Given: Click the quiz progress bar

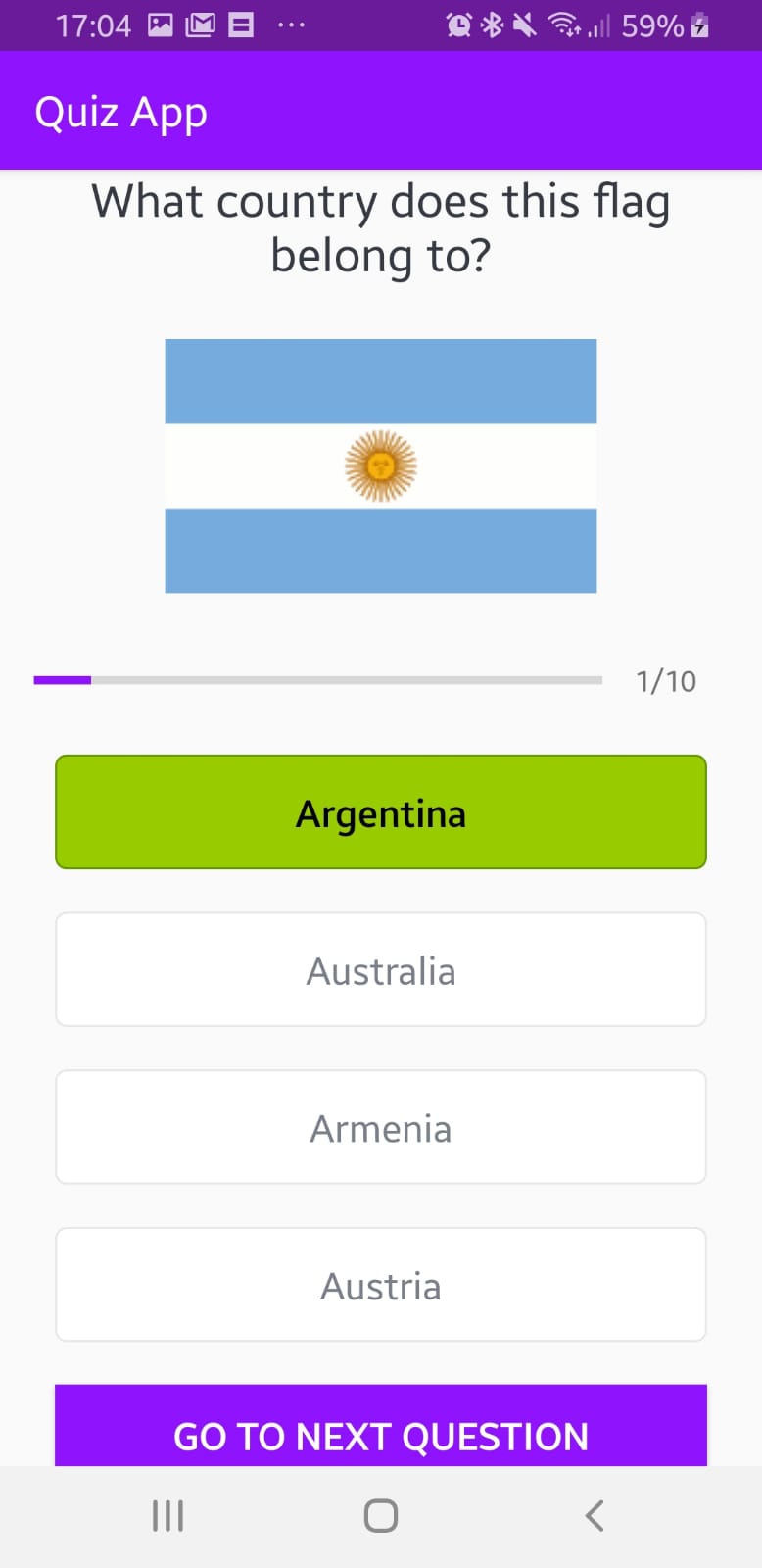Looking at the screenshot, I should (x=317, y=679).
